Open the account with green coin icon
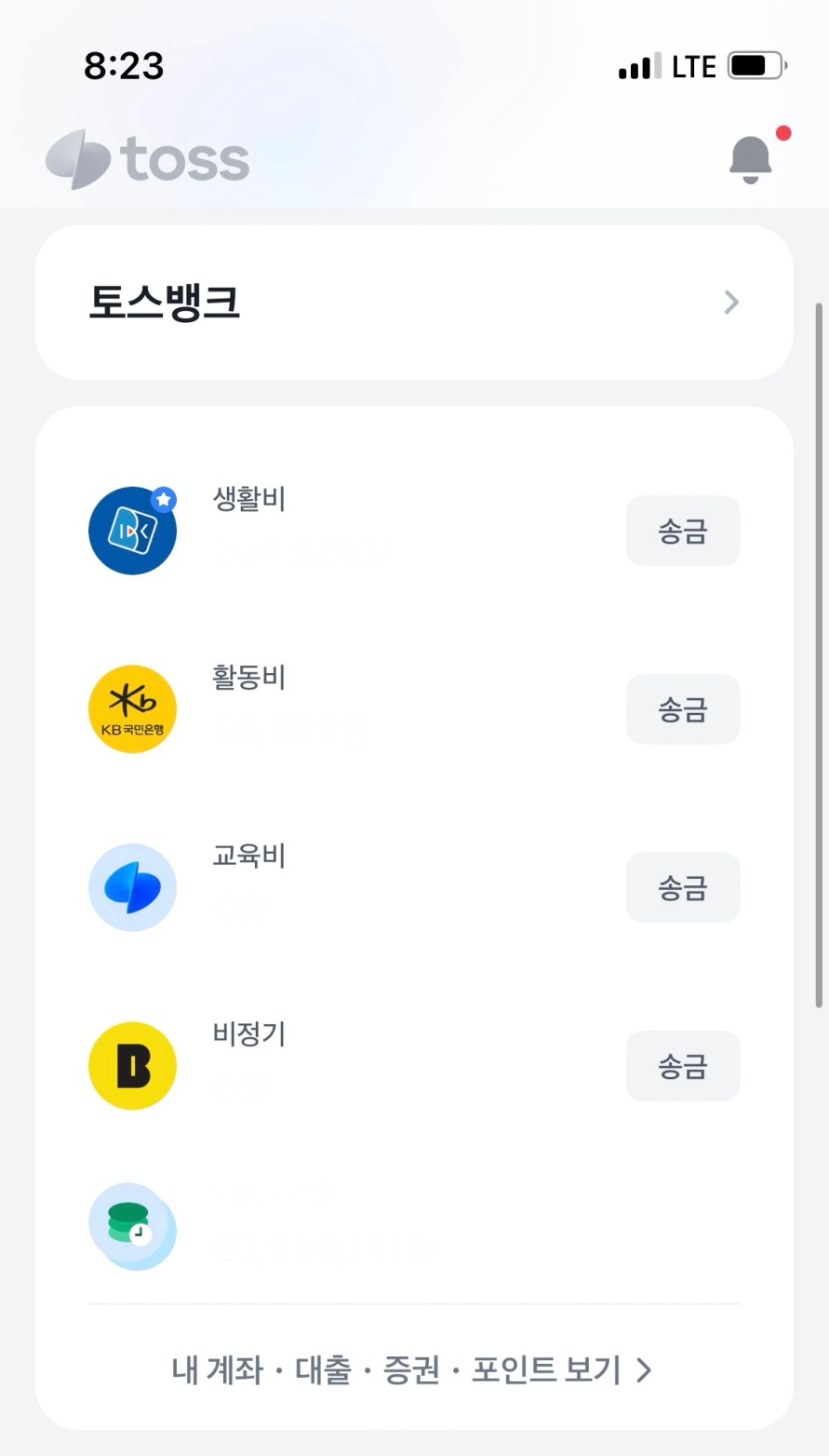The image size is (829, 1456). [414, 1227]
